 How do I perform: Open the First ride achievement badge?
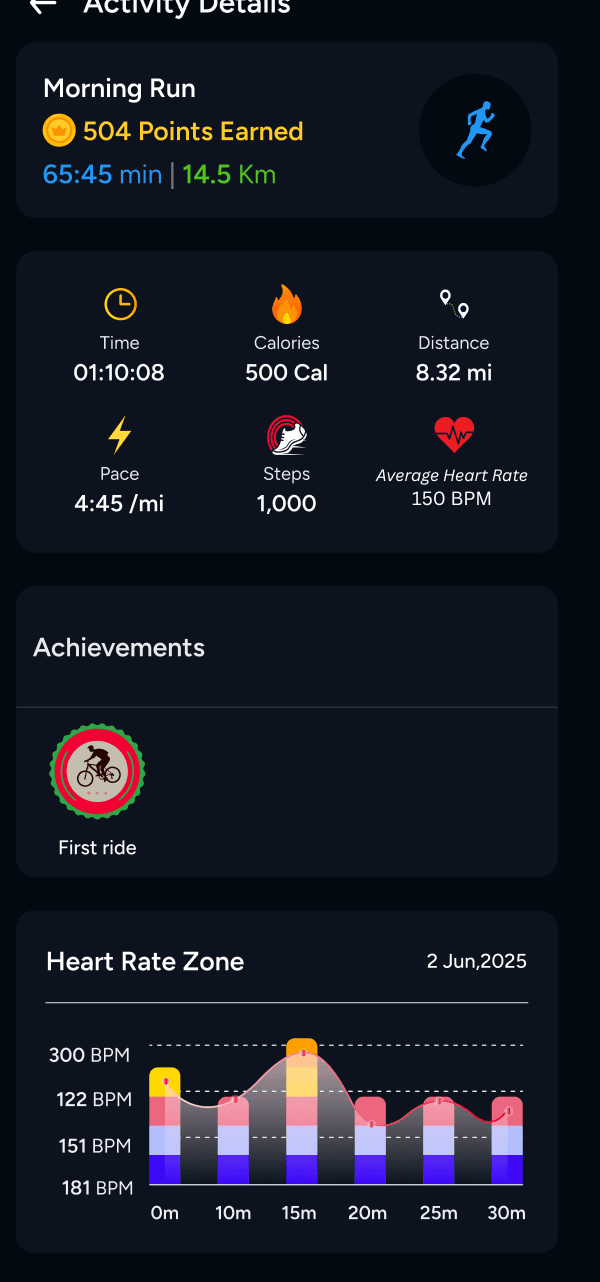tap(98, 771)
